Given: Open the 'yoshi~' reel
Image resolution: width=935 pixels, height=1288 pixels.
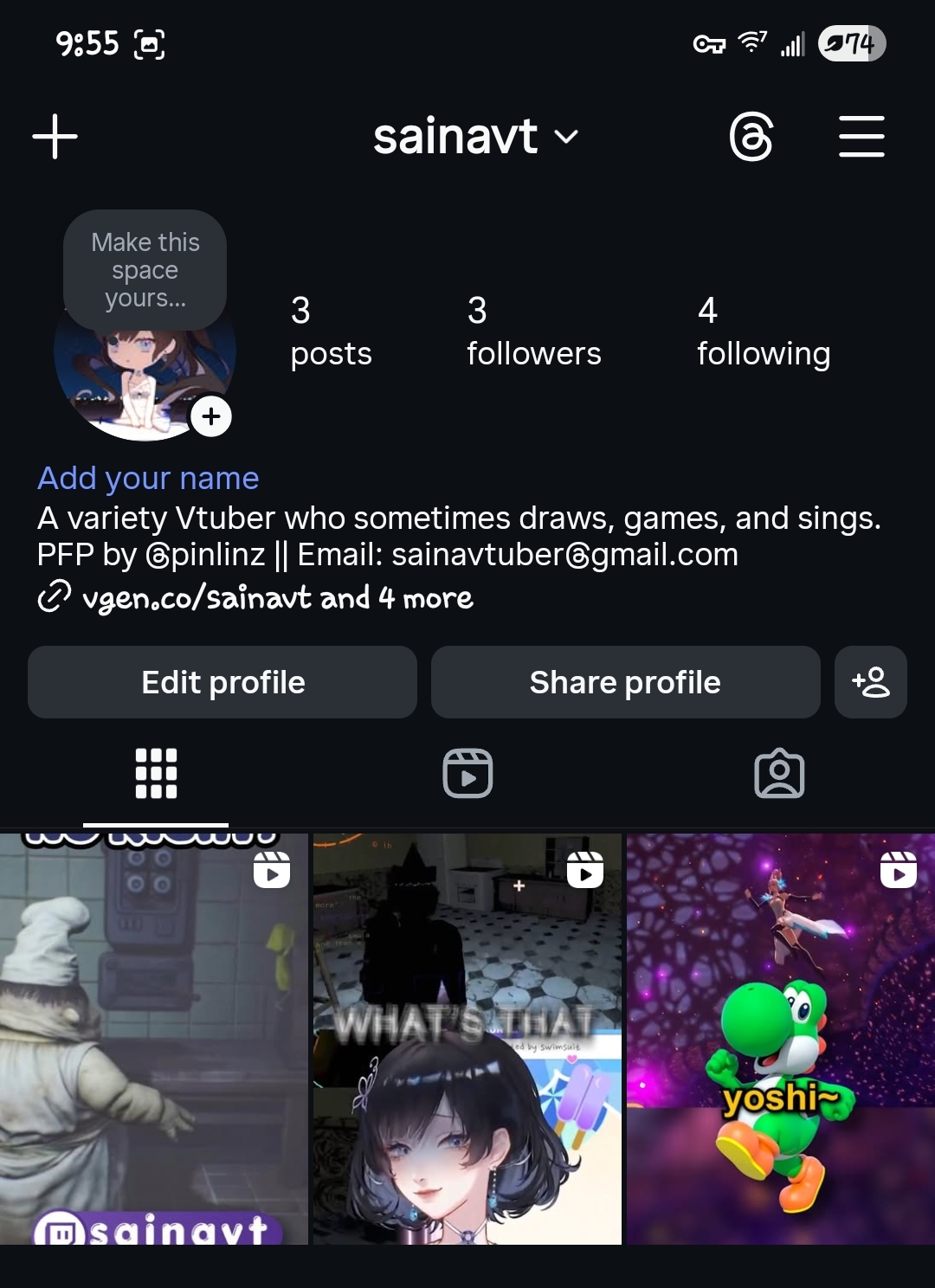Looking at the screenshot, I should click(x=780, y=1039).
